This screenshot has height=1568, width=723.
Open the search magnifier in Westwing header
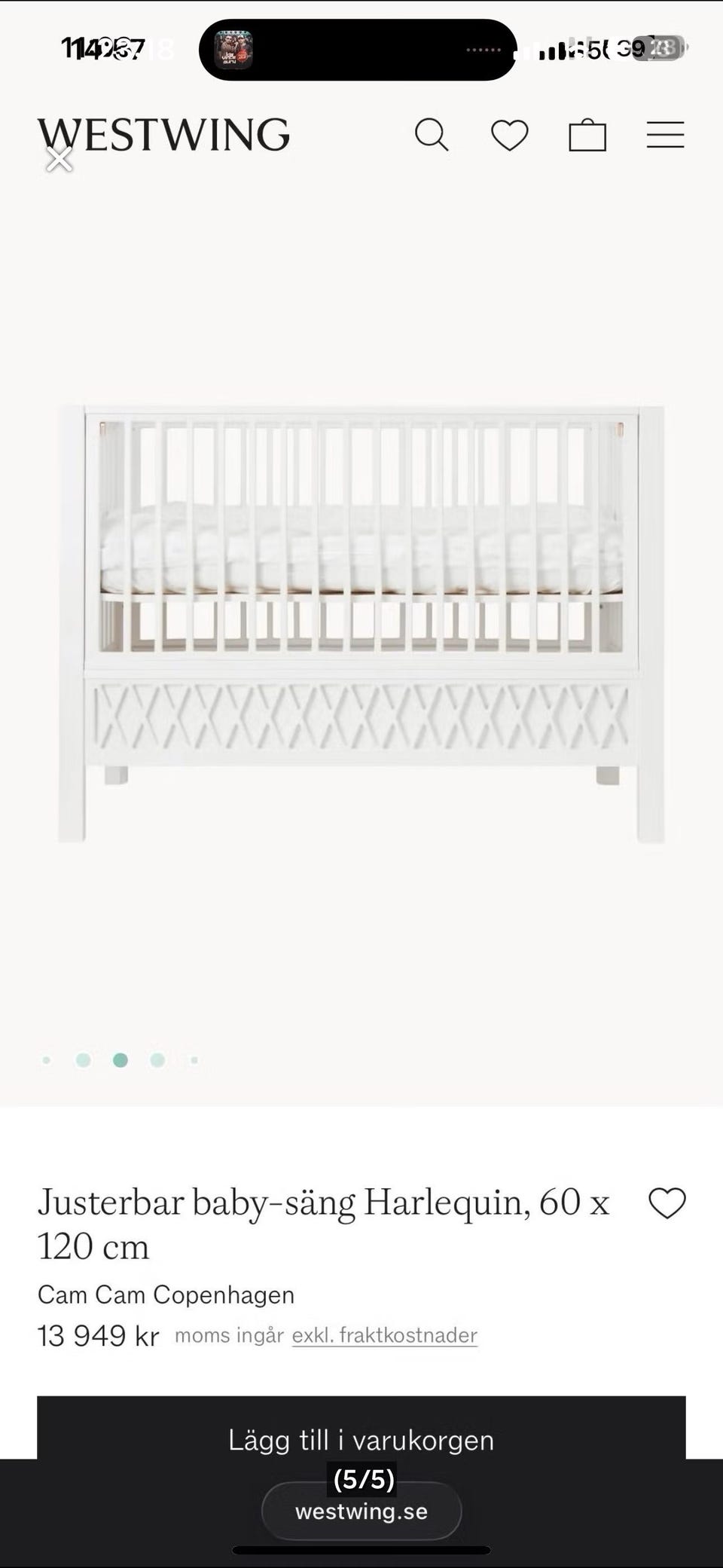[x=432, y=136]
